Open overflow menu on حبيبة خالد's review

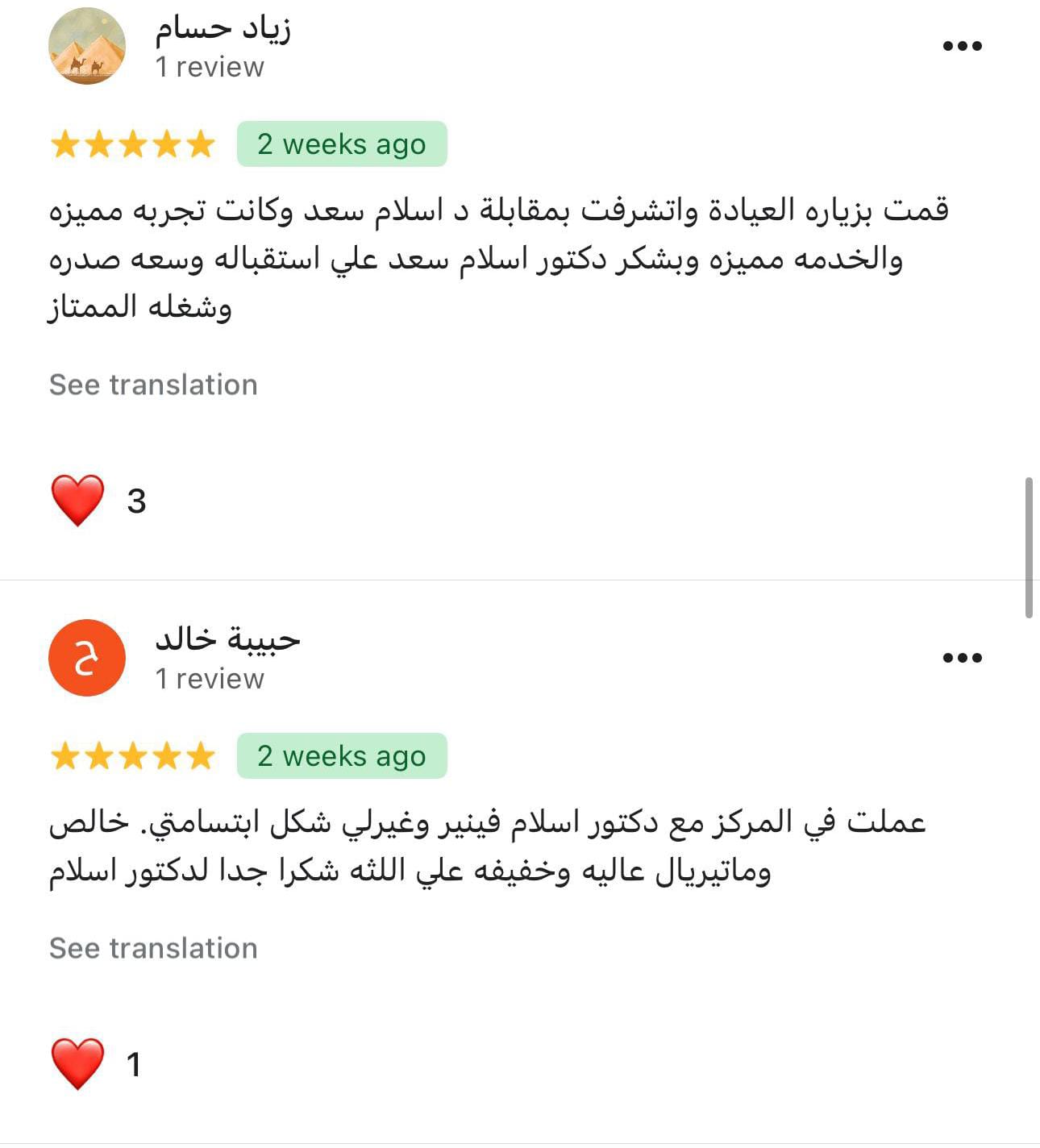[x=963, y=658]
